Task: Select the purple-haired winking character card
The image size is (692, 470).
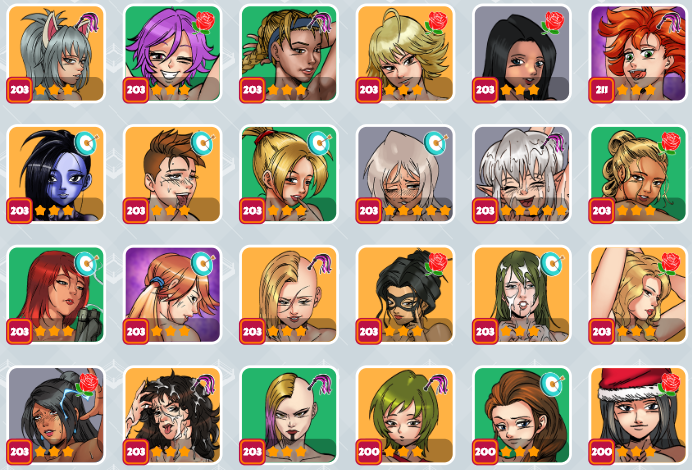Action: [172, 53]
